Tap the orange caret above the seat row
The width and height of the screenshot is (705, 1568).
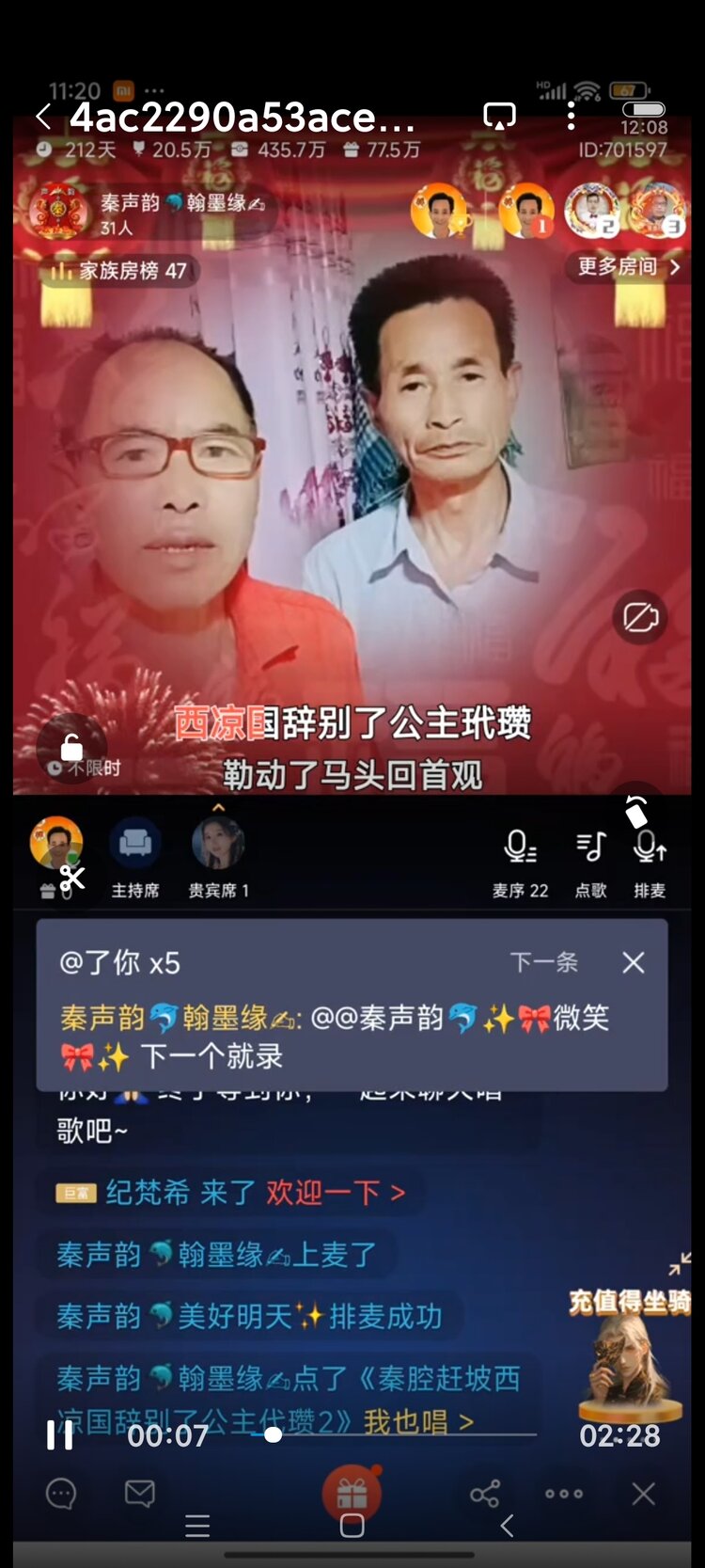(x=218, y=806)
